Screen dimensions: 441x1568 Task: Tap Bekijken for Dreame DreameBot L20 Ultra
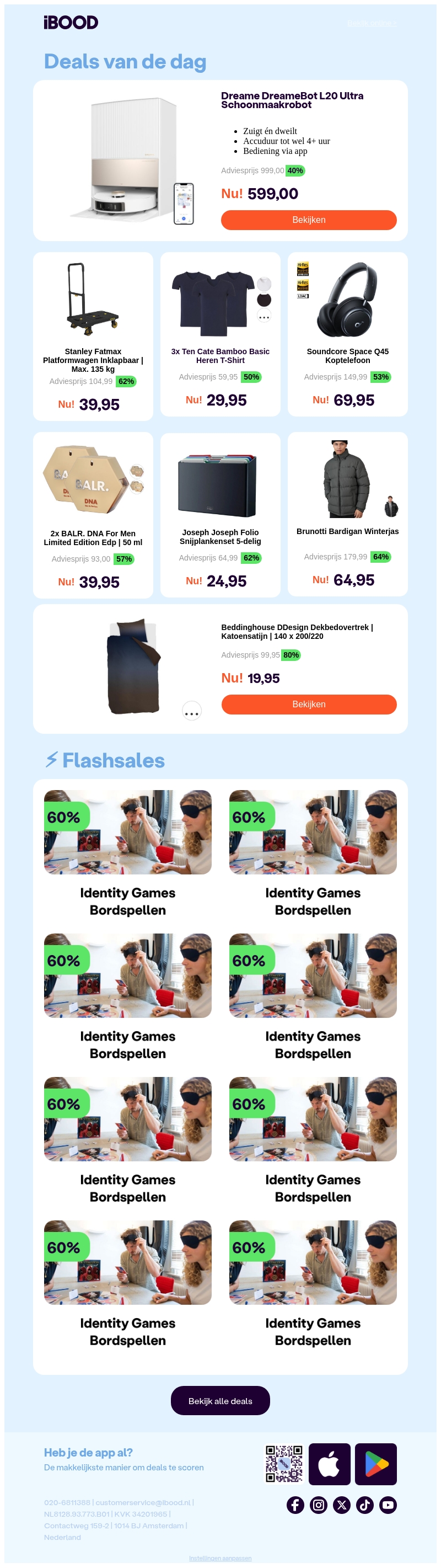tap(308, 220)
